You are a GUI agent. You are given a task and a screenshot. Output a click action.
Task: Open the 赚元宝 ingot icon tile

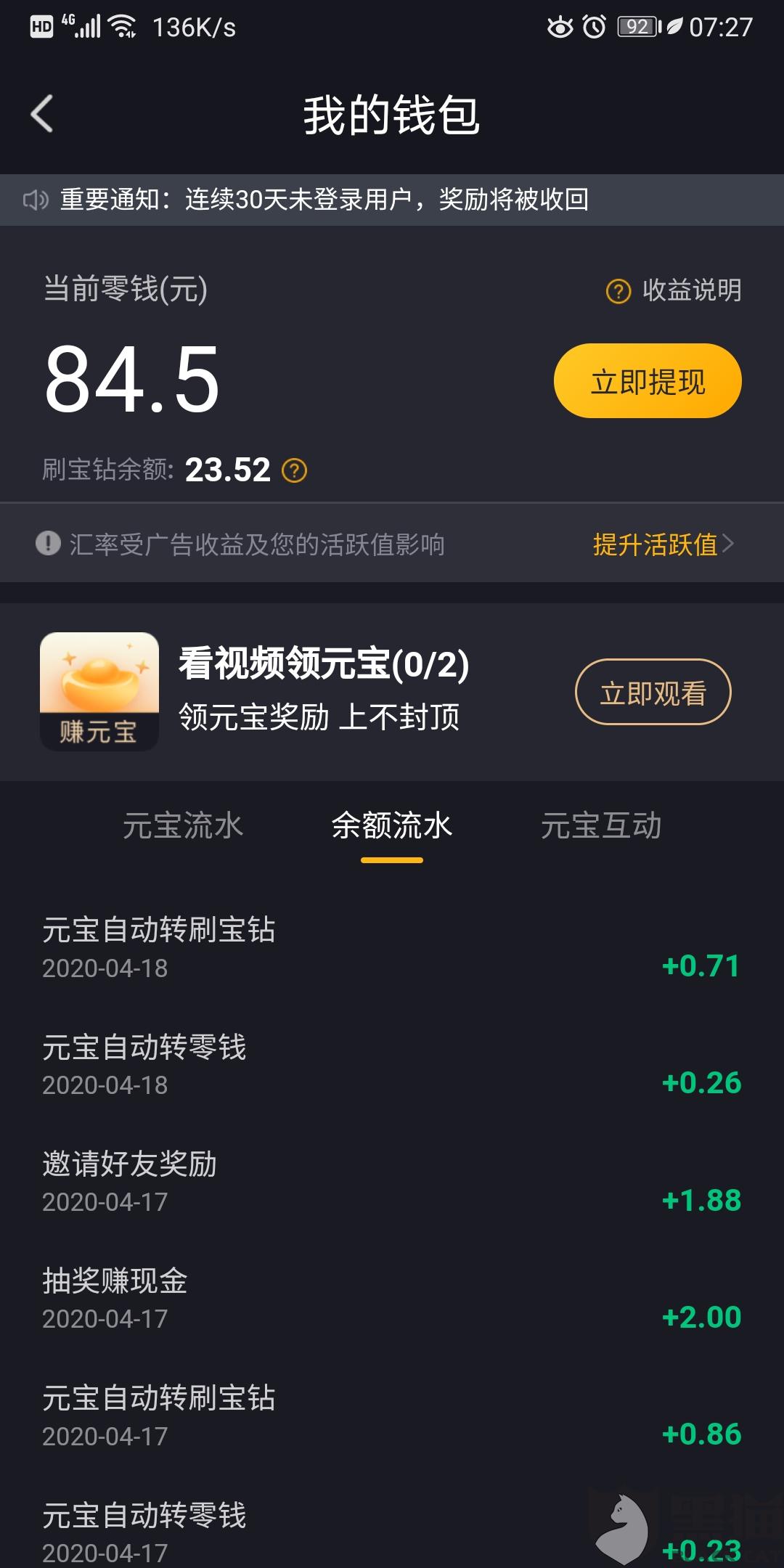[99, 691]
